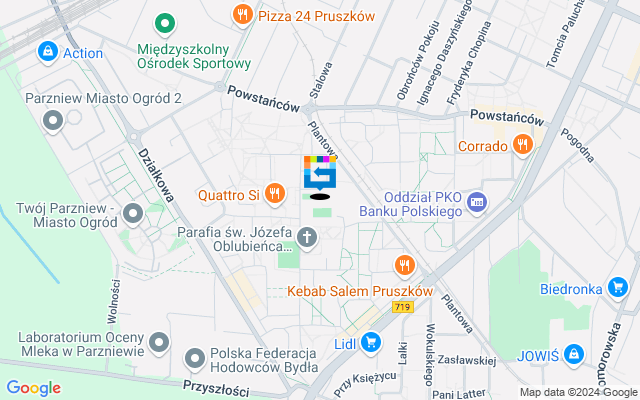Select Polska Federacja Hodowców Bydła pin
Image resolution: width=640 pixels, height=400 pixels.
coord(195,357)
